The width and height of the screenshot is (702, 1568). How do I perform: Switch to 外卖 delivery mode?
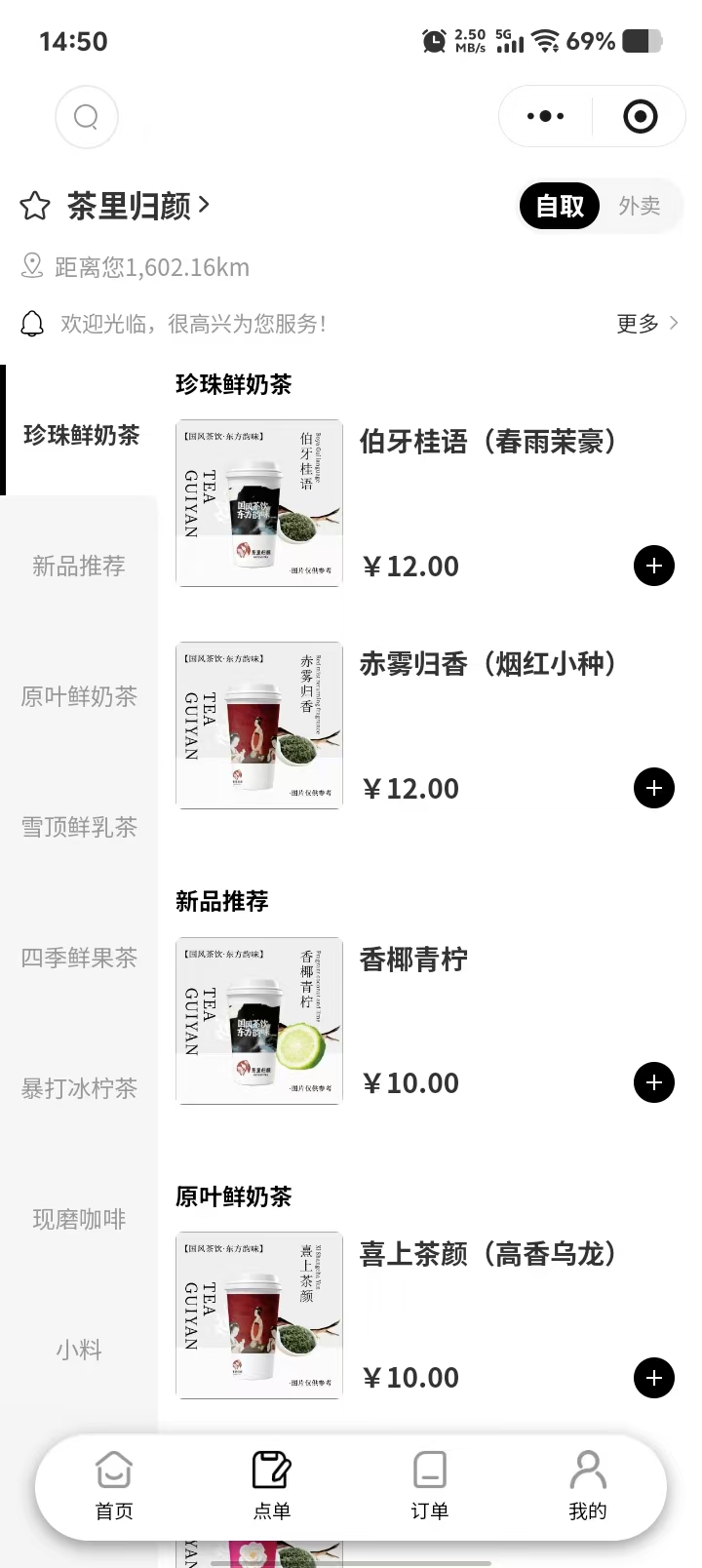[x=640, y=206]
